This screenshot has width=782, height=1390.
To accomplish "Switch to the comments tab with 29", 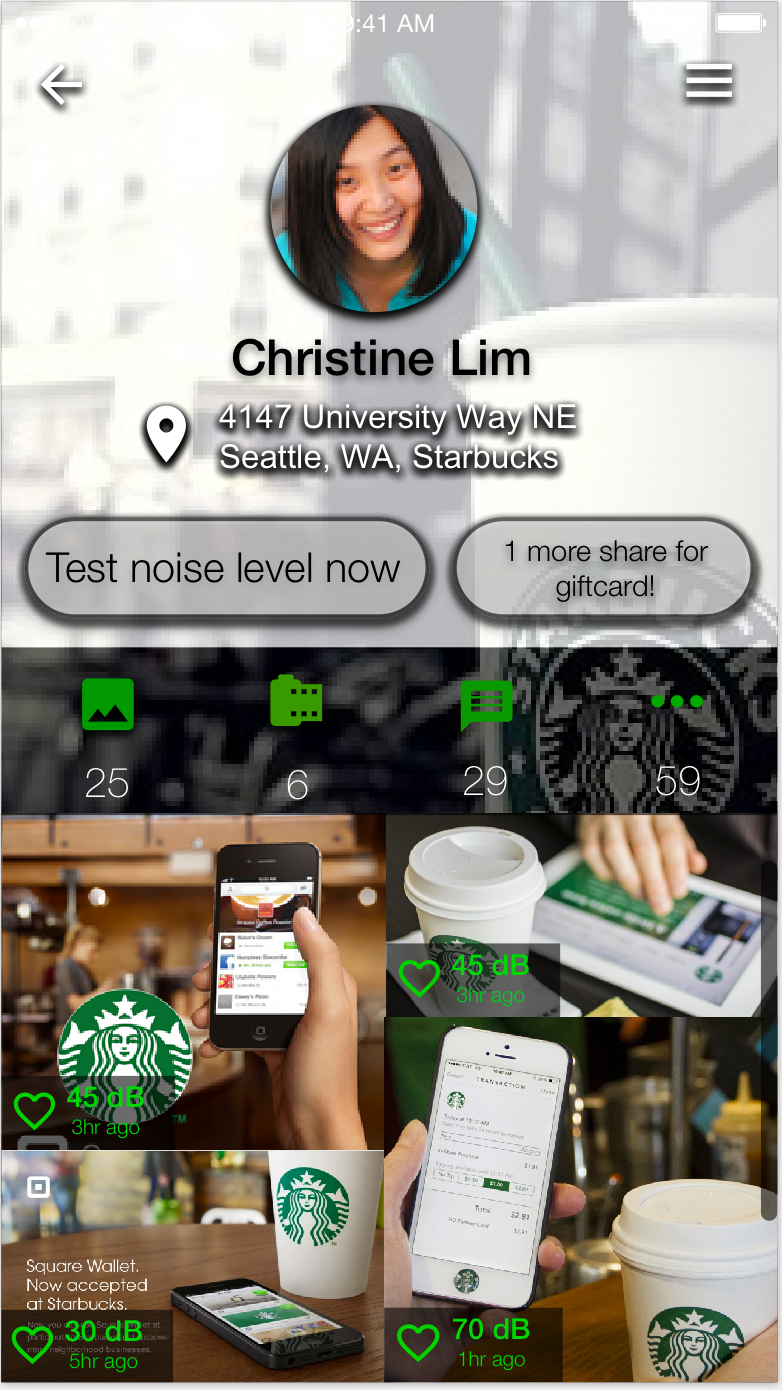I will point(486,706).
